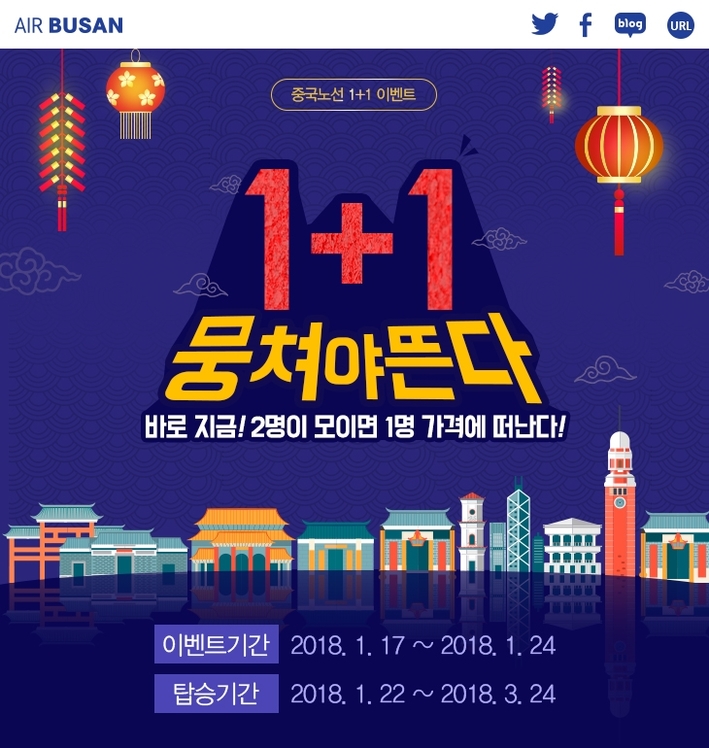Share this event on Facebook
The width and height of the screenshot is (709, 748).
coord(586,24)
